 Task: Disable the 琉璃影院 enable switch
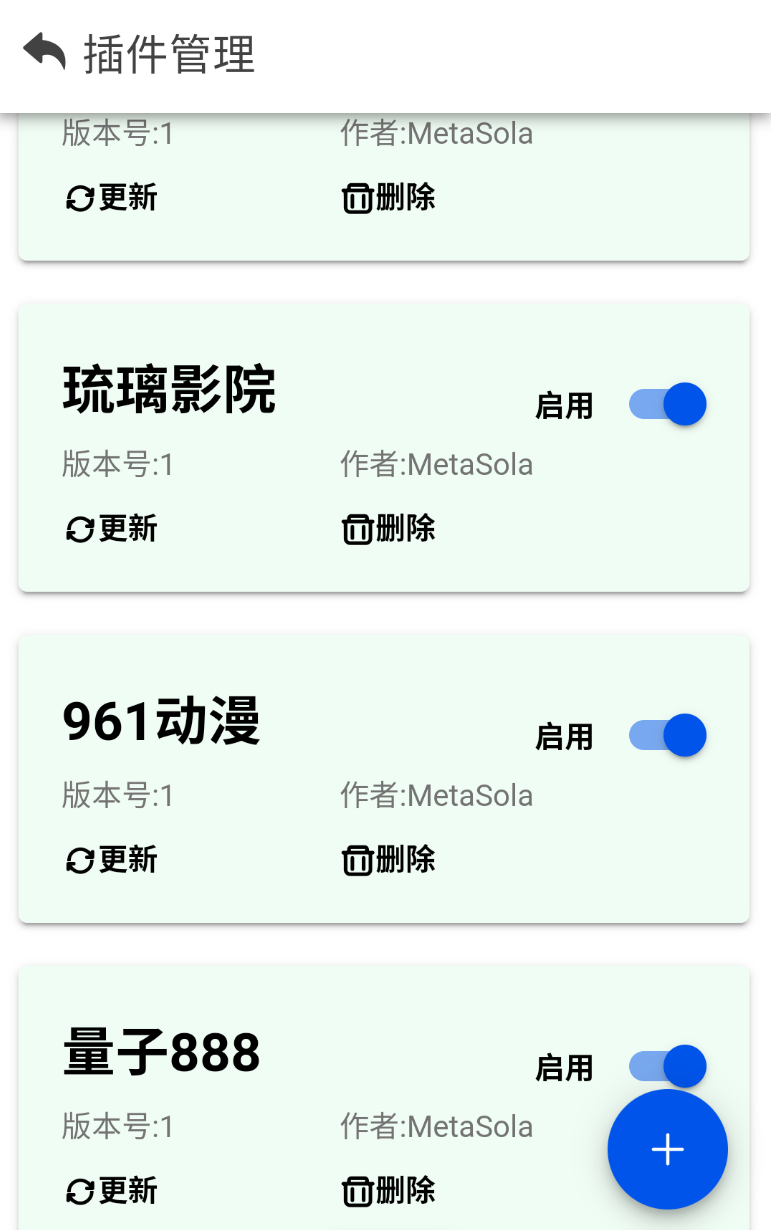point(667,404)
